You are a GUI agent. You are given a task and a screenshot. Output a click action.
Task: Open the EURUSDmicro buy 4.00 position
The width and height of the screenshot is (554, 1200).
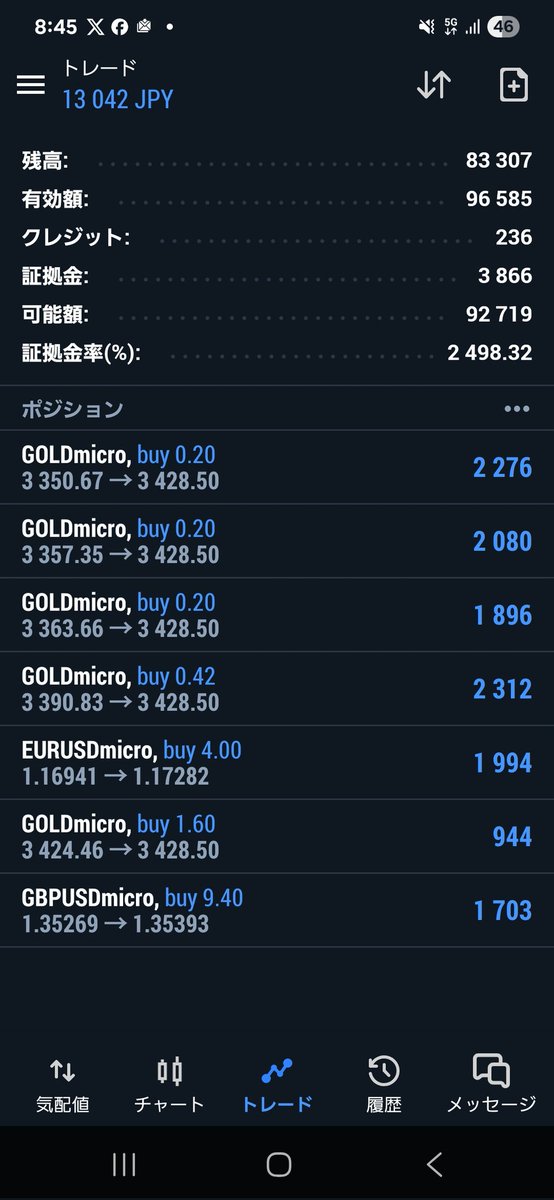point(277,764)
